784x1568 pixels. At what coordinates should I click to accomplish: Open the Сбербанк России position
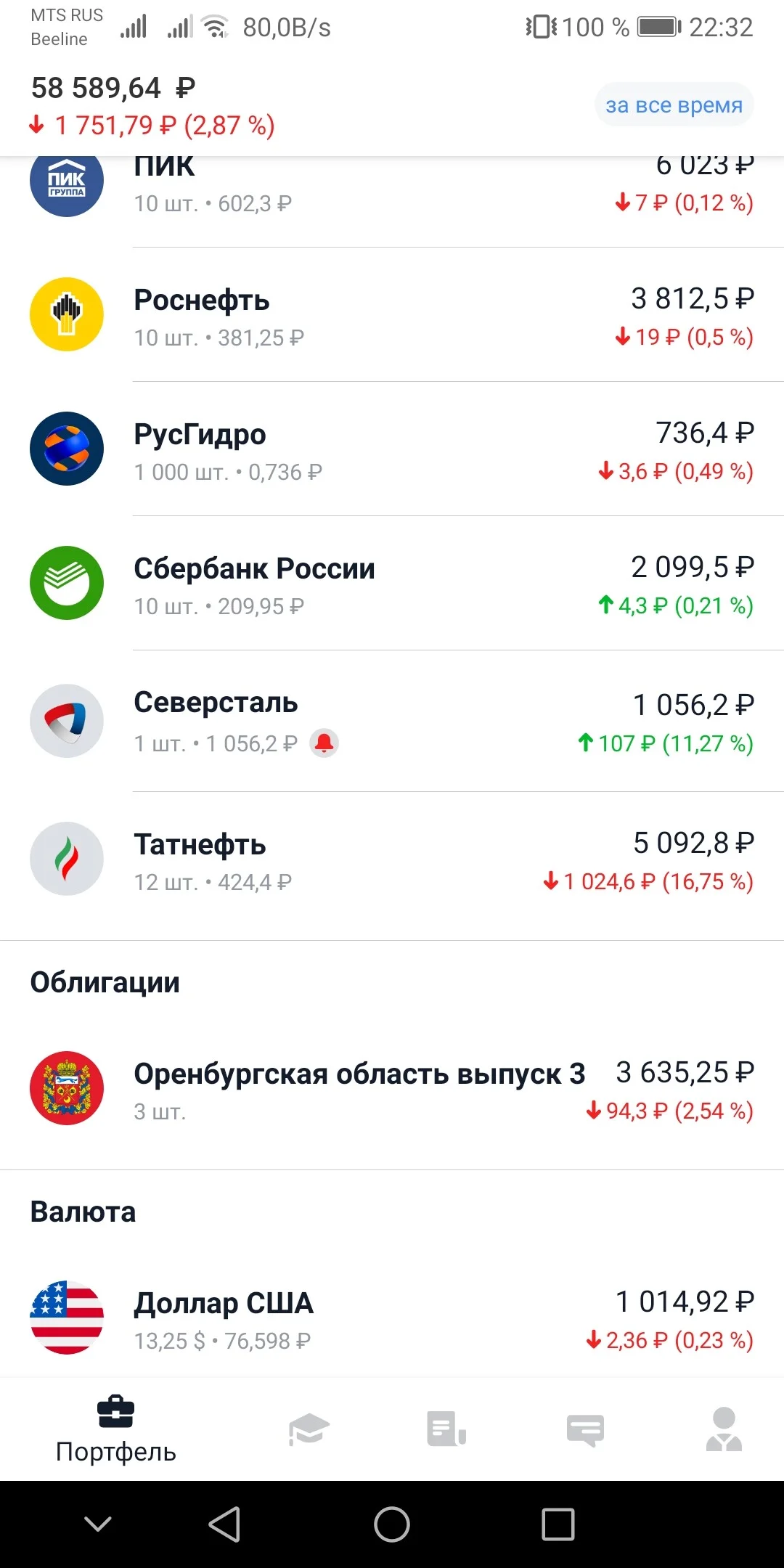[x=392, y=583]
